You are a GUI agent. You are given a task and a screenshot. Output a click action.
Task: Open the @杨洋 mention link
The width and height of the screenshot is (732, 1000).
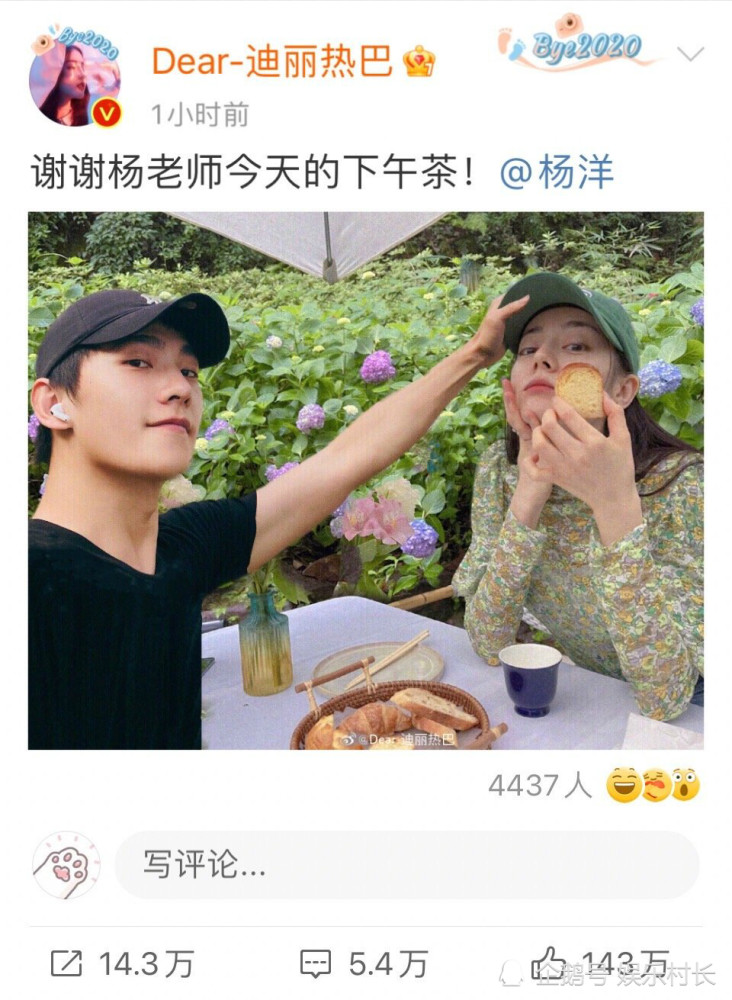point(555,173)
